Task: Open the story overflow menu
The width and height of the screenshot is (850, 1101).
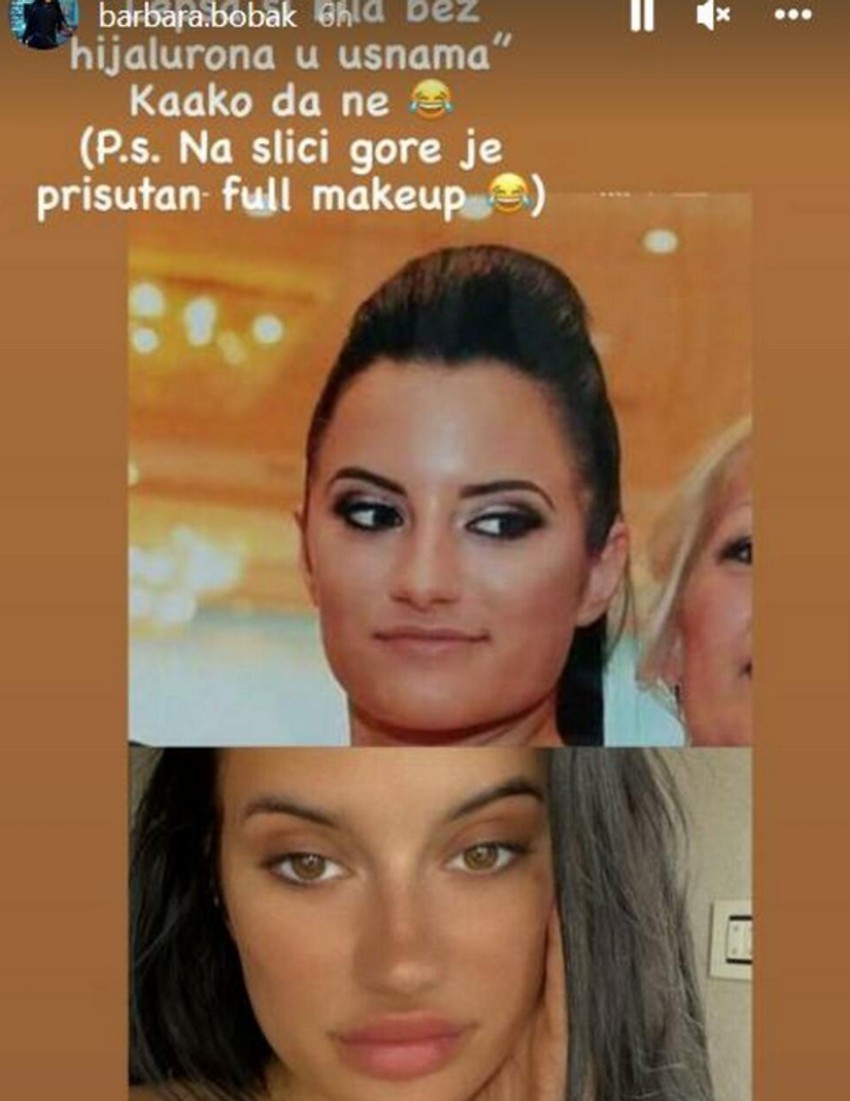Action: [x=791, y=16]
